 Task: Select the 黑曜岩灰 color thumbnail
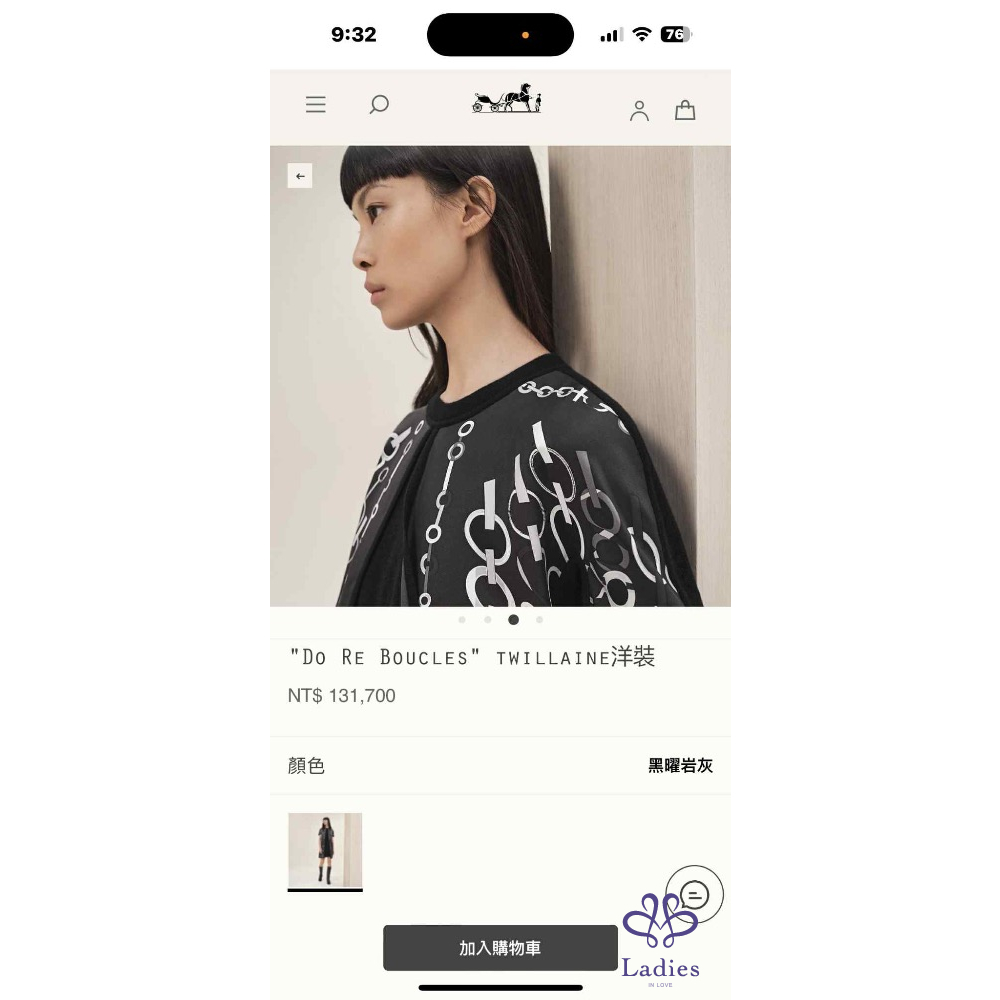(325, 850)
